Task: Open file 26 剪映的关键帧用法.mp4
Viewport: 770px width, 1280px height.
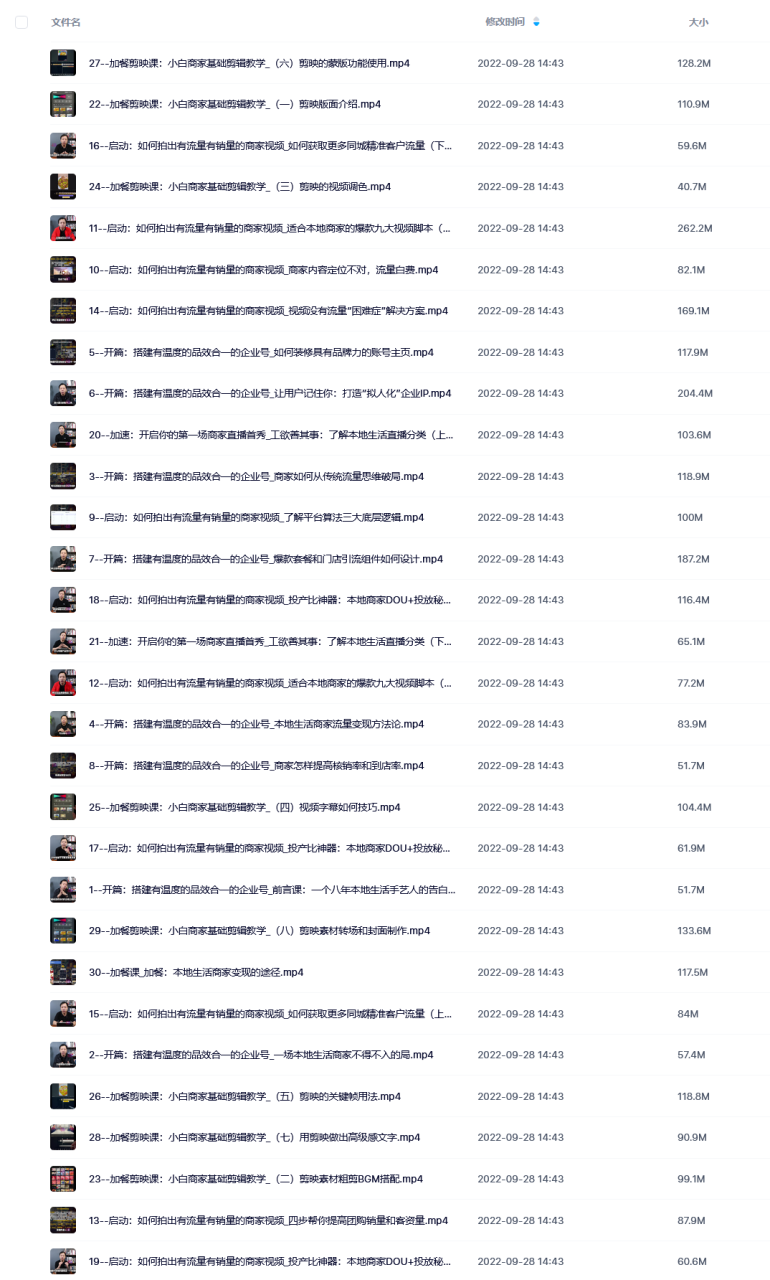Action: tap(245, 1096)
